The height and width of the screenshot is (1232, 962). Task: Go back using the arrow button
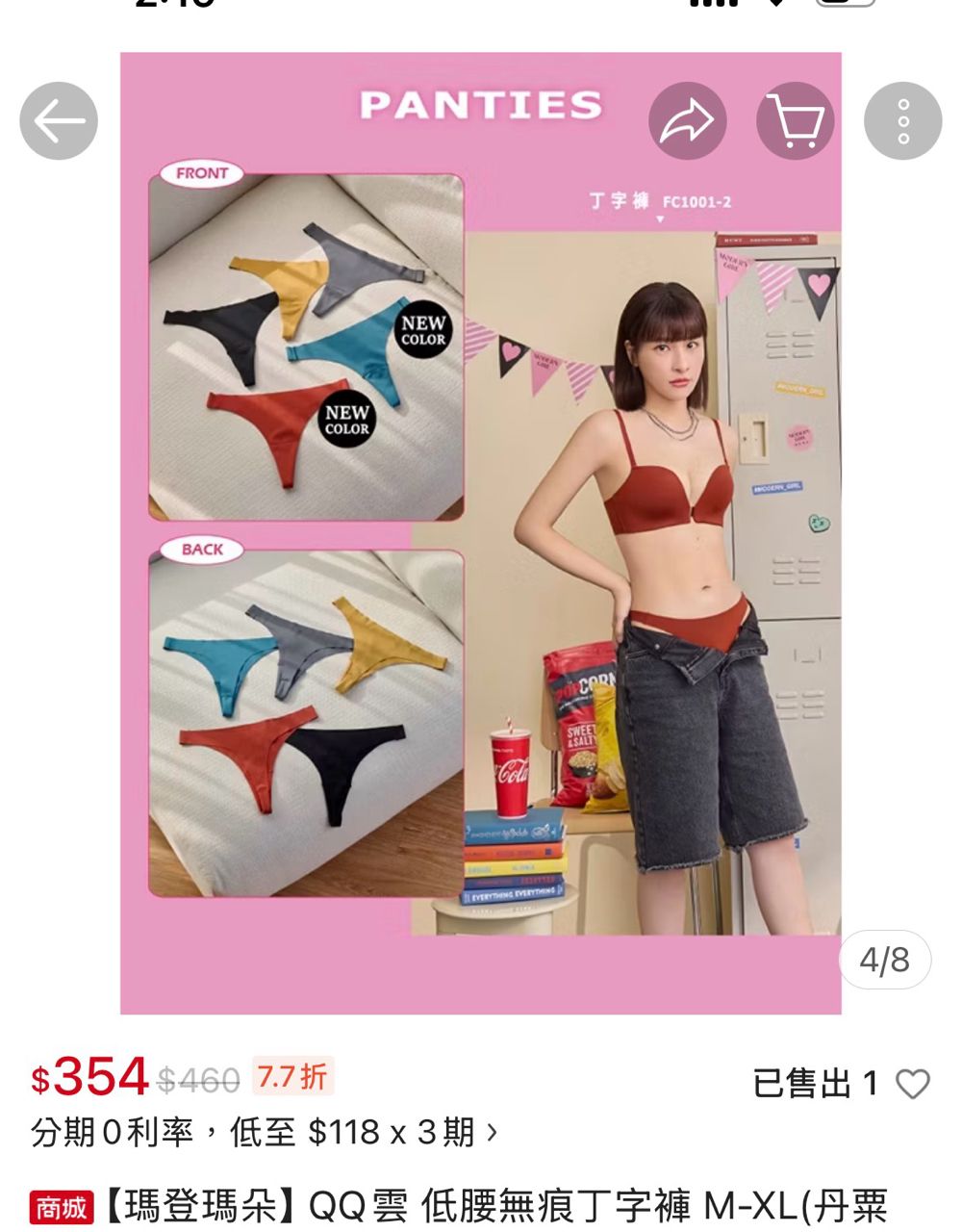tap(59, 121)
